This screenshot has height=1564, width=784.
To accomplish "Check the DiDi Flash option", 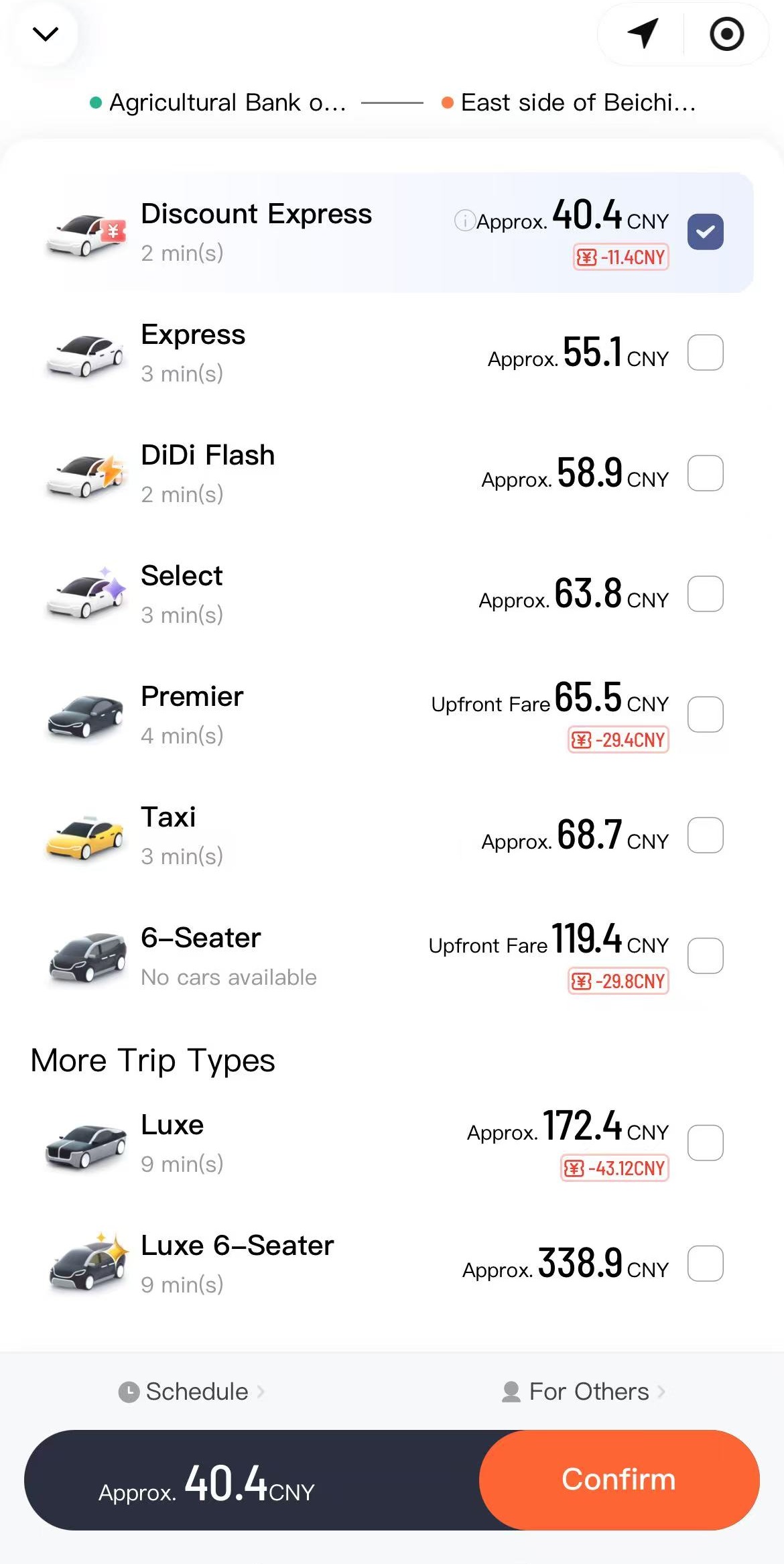I will (x=705, y=473).
